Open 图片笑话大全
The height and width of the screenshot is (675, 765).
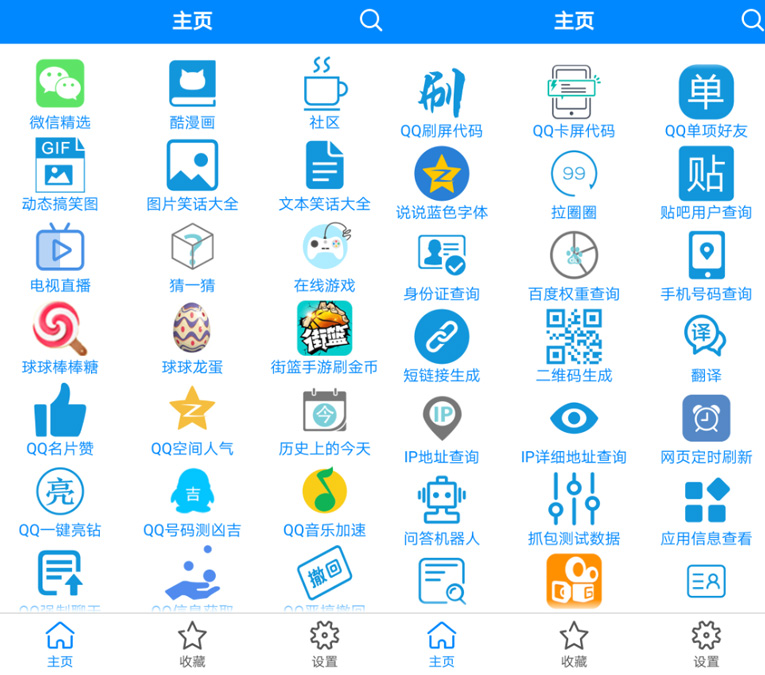[192, 166]
